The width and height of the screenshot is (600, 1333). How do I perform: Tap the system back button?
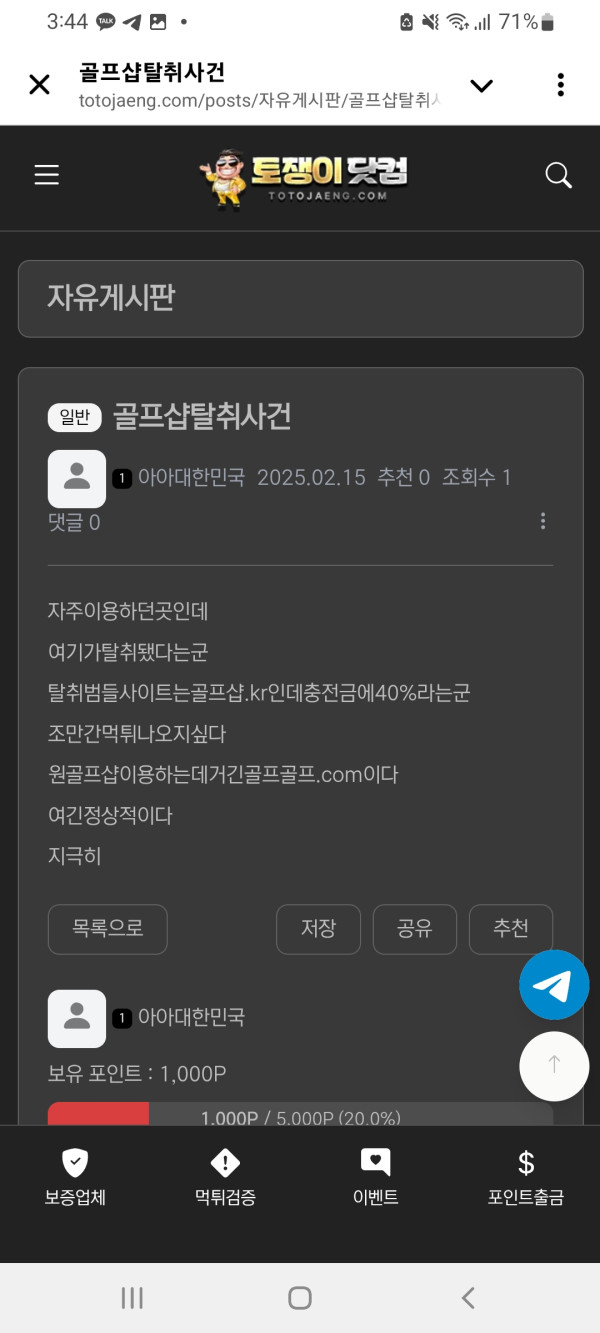468,1298
